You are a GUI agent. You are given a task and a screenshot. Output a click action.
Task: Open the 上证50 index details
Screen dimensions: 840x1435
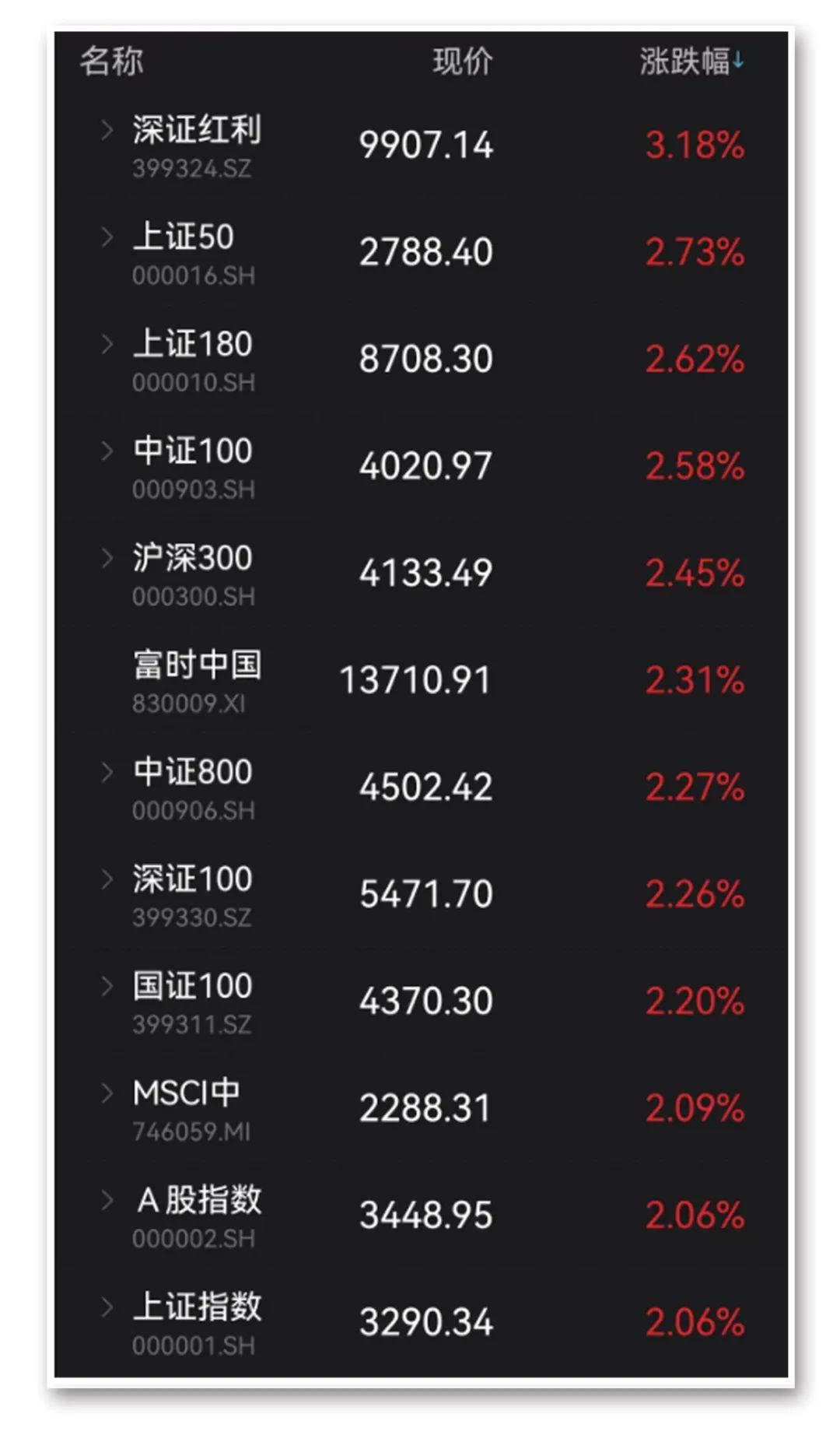click(421, 252)
